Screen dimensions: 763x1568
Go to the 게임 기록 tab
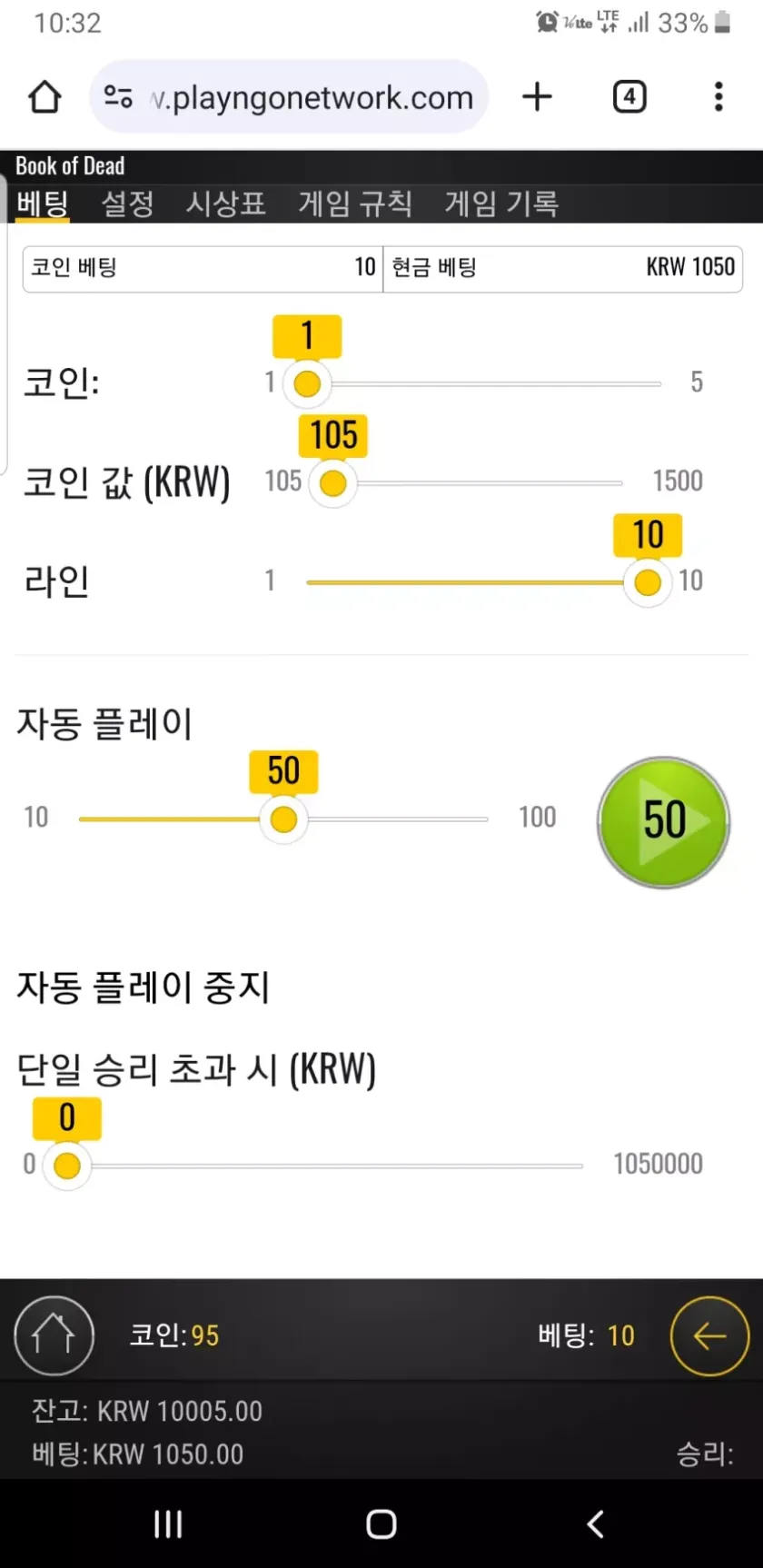coord(501,203)
